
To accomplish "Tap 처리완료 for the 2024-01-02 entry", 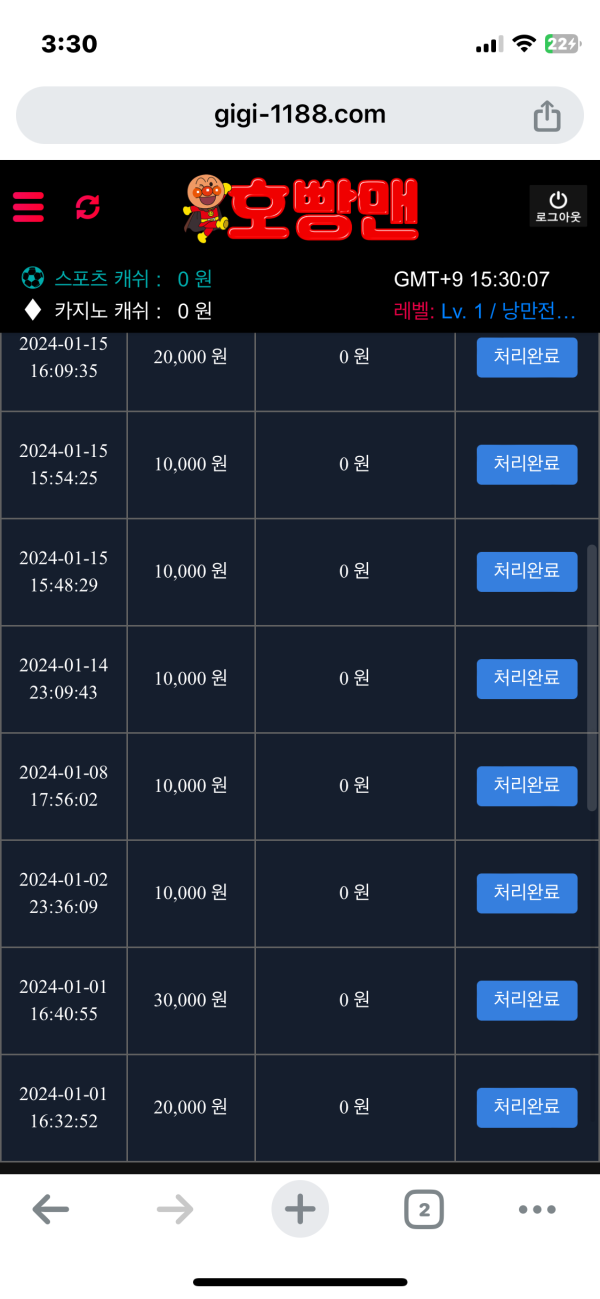I will click(x=527, y=893).
